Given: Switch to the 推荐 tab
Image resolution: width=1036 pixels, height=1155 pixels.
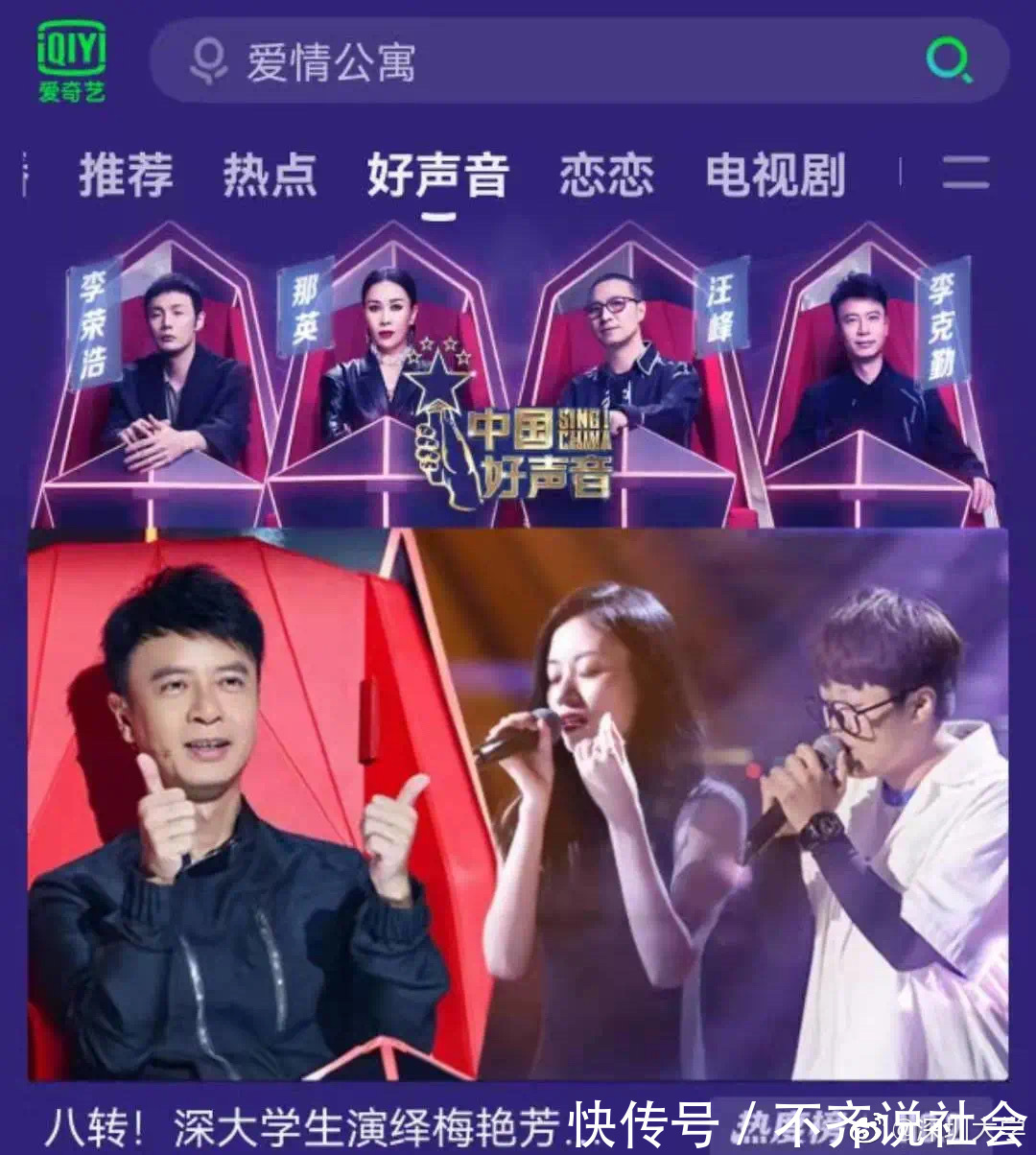Looking at the screenshot, I should tap(129, 176).
